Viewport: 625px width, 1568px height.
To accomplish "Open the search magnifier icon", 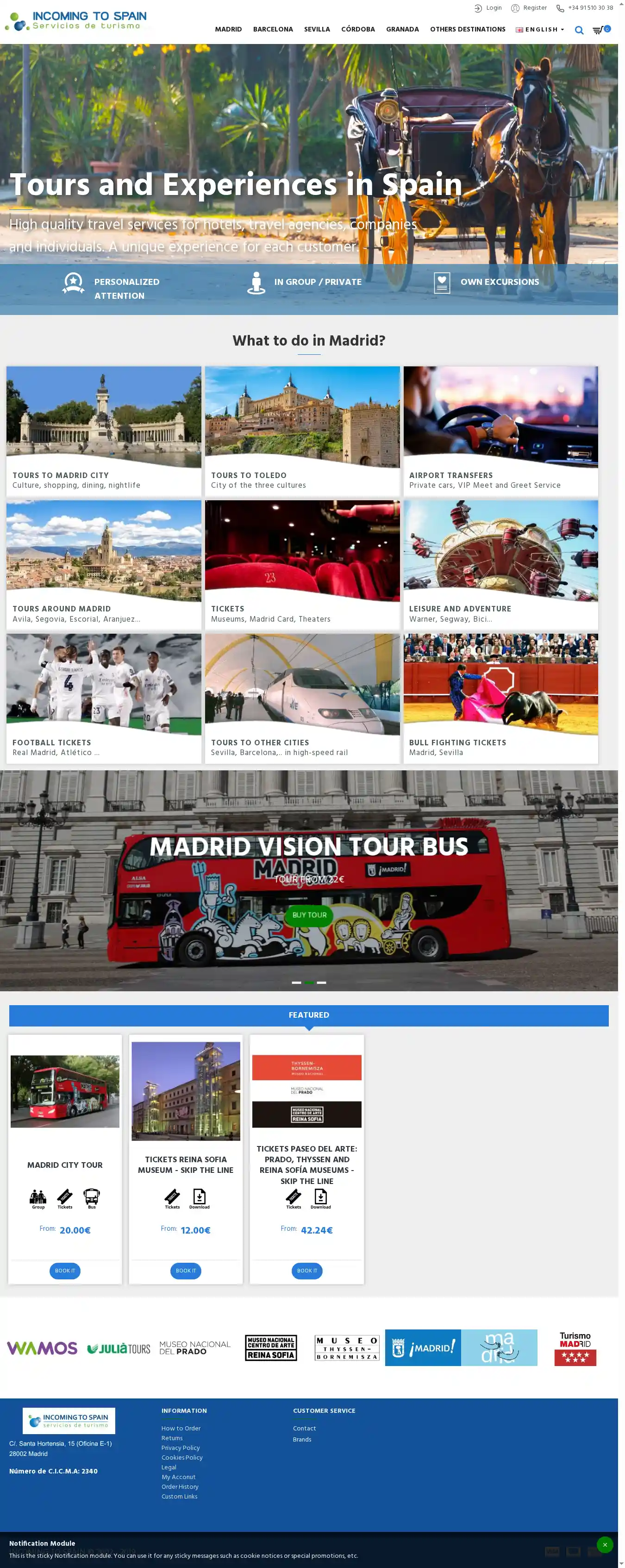I will click(579, 30).
